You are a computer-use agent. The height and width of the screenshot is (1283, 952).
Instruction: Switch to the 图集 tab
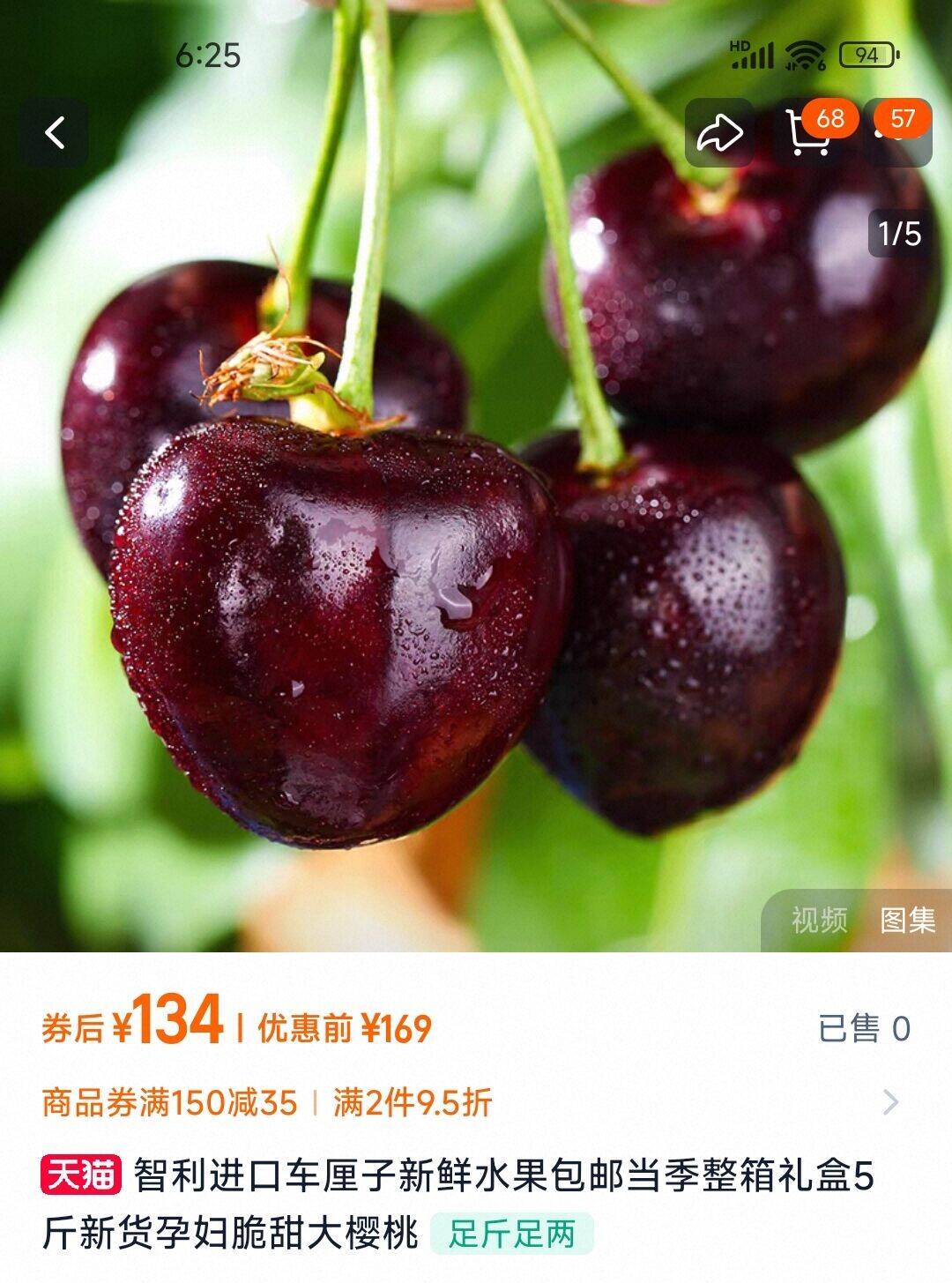(908, 921)
